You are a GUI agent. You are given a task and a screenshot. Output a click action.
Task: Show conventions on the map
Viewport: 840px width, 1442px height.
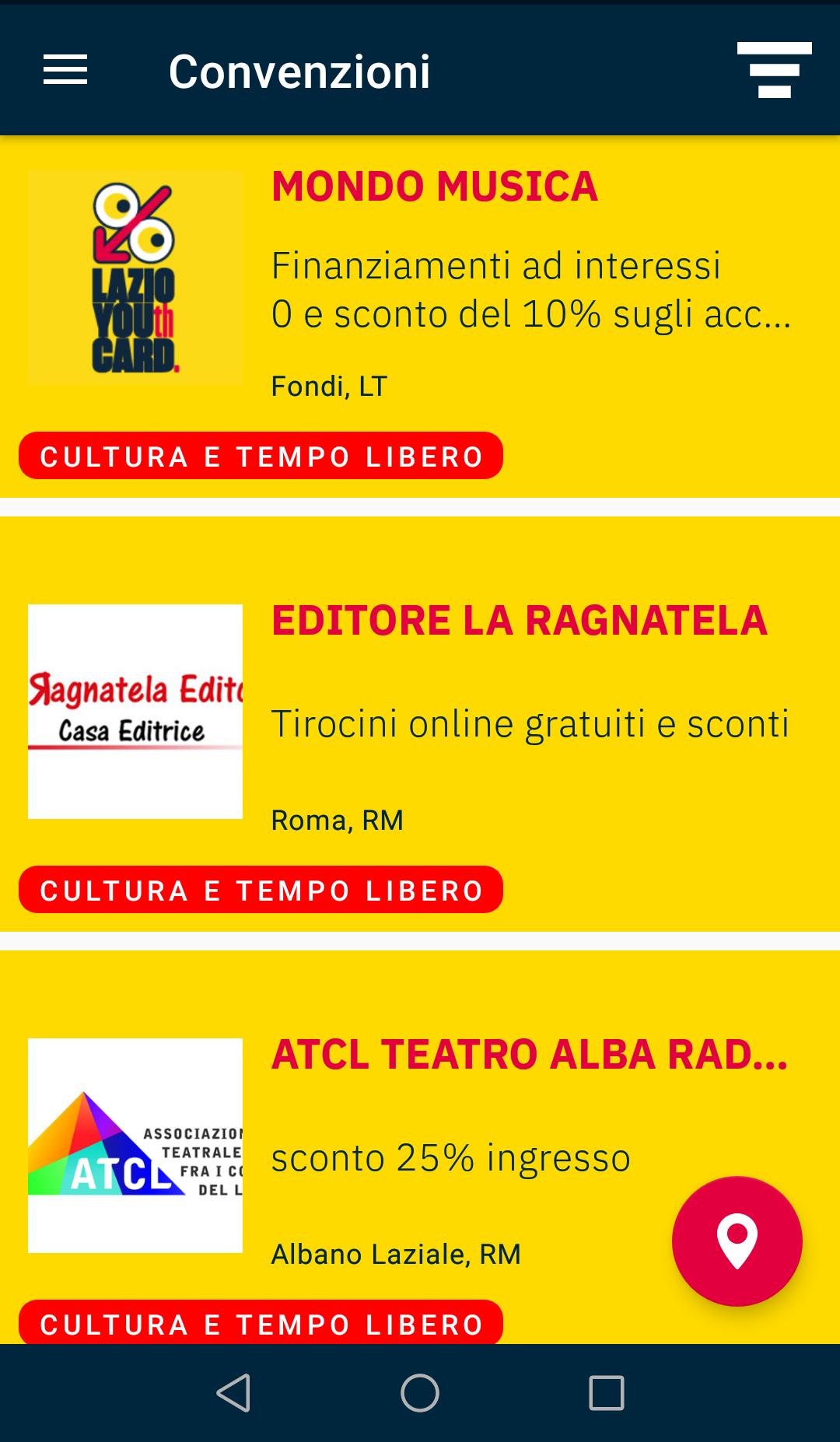[737, 1241]
